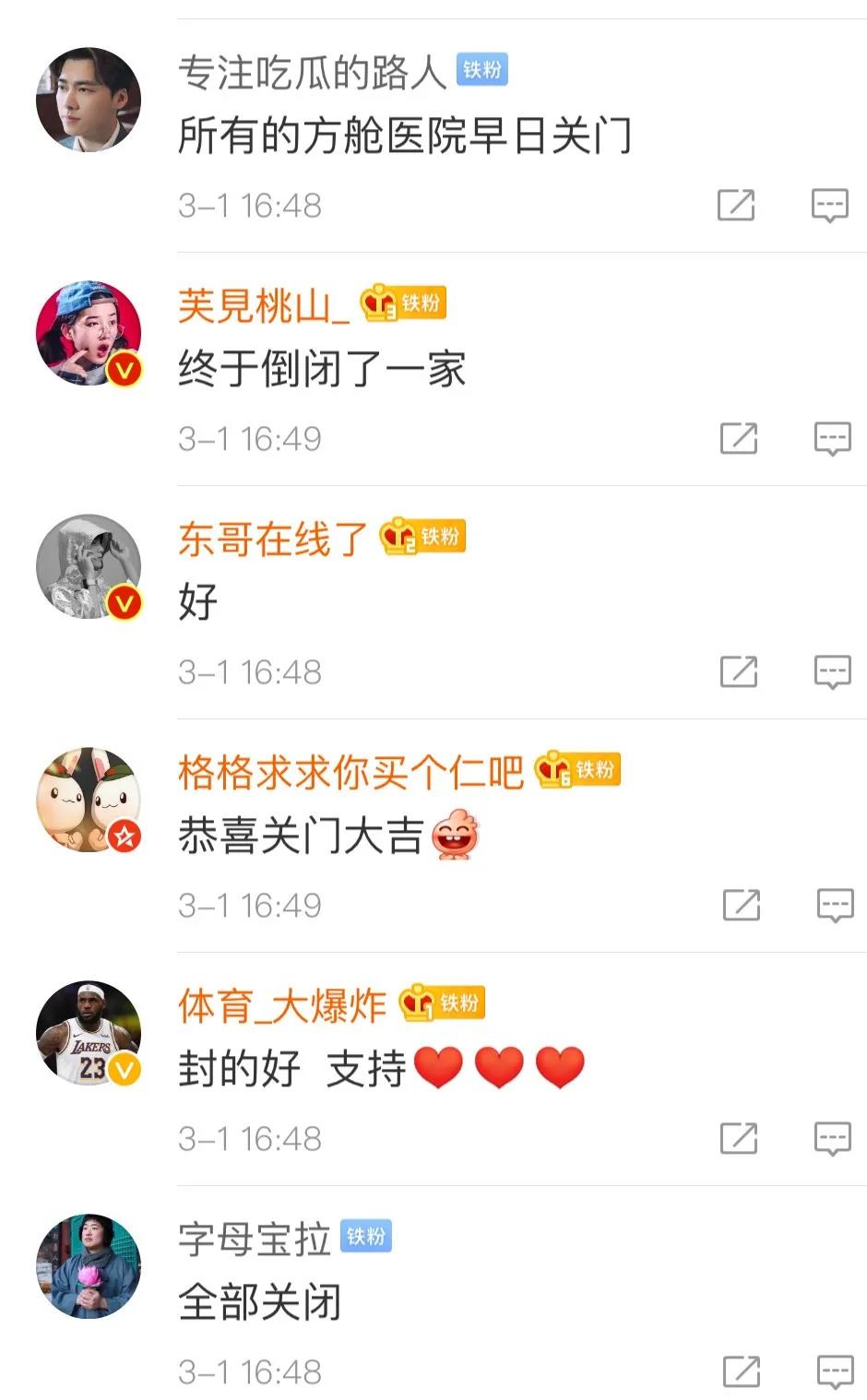This screenshot has height=1400, width=867.
Task: Reply to 芙見桃山_'s comment
Action: point(832,438)
